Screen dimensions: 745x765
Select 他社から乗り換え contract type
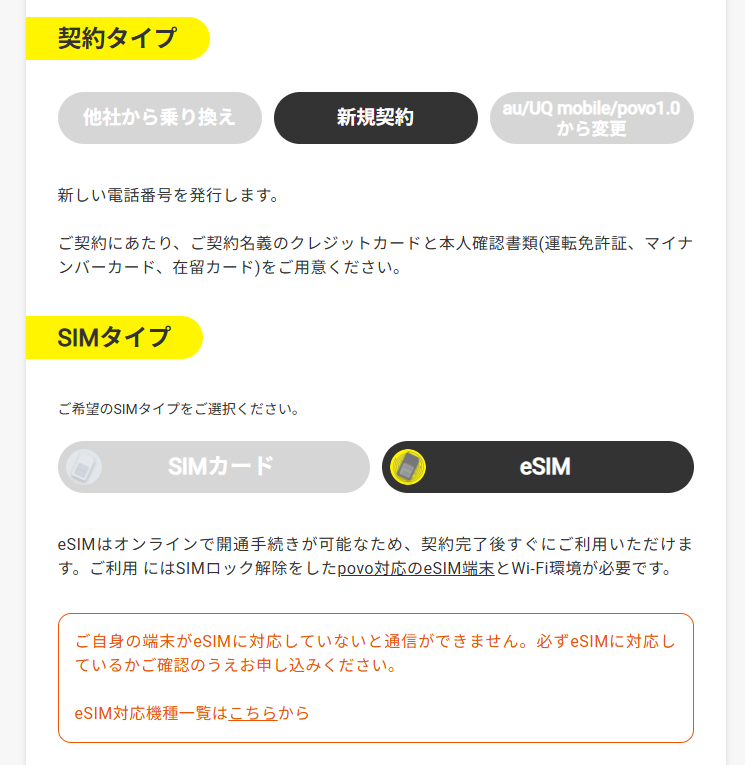click(x=160, y=118)
